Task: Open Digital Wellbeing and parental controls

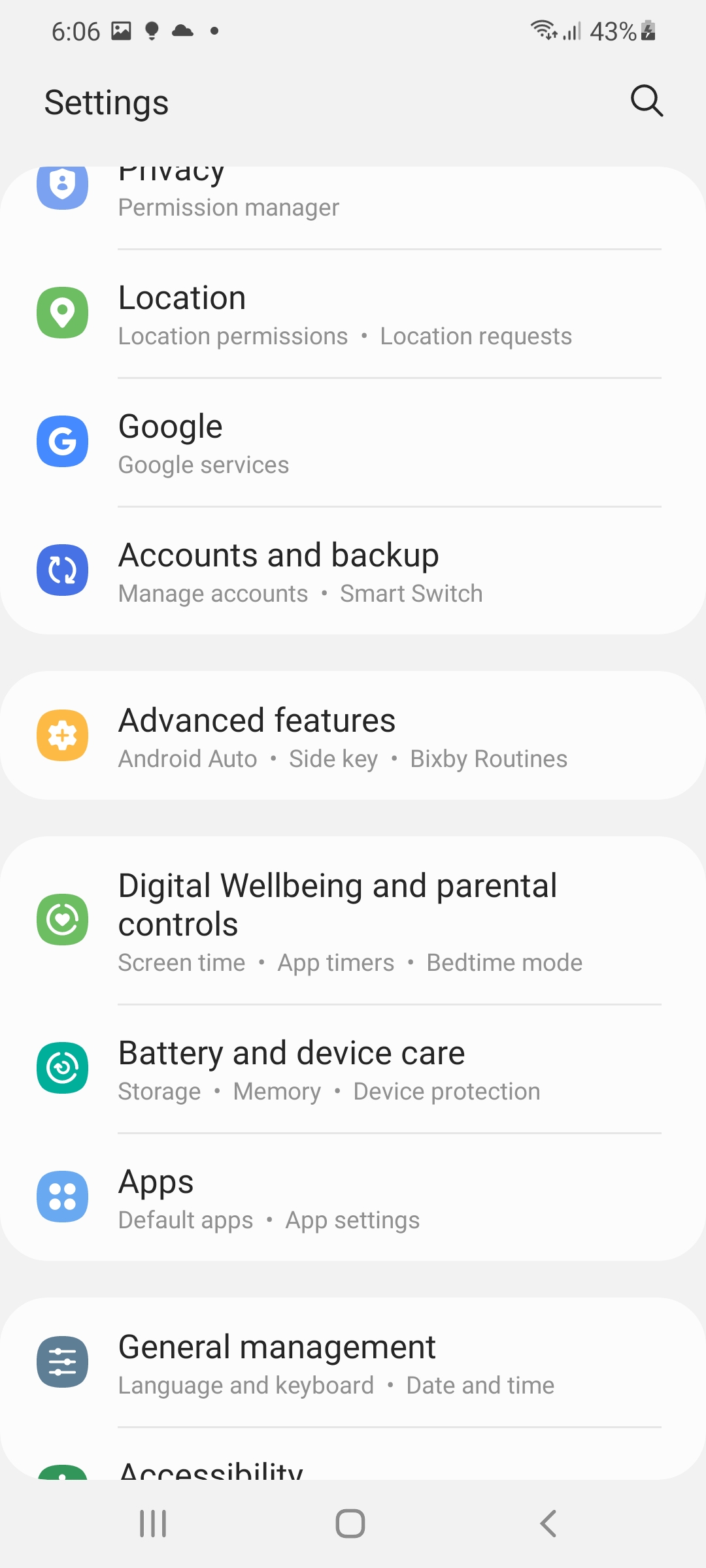Action: point(353,921)
